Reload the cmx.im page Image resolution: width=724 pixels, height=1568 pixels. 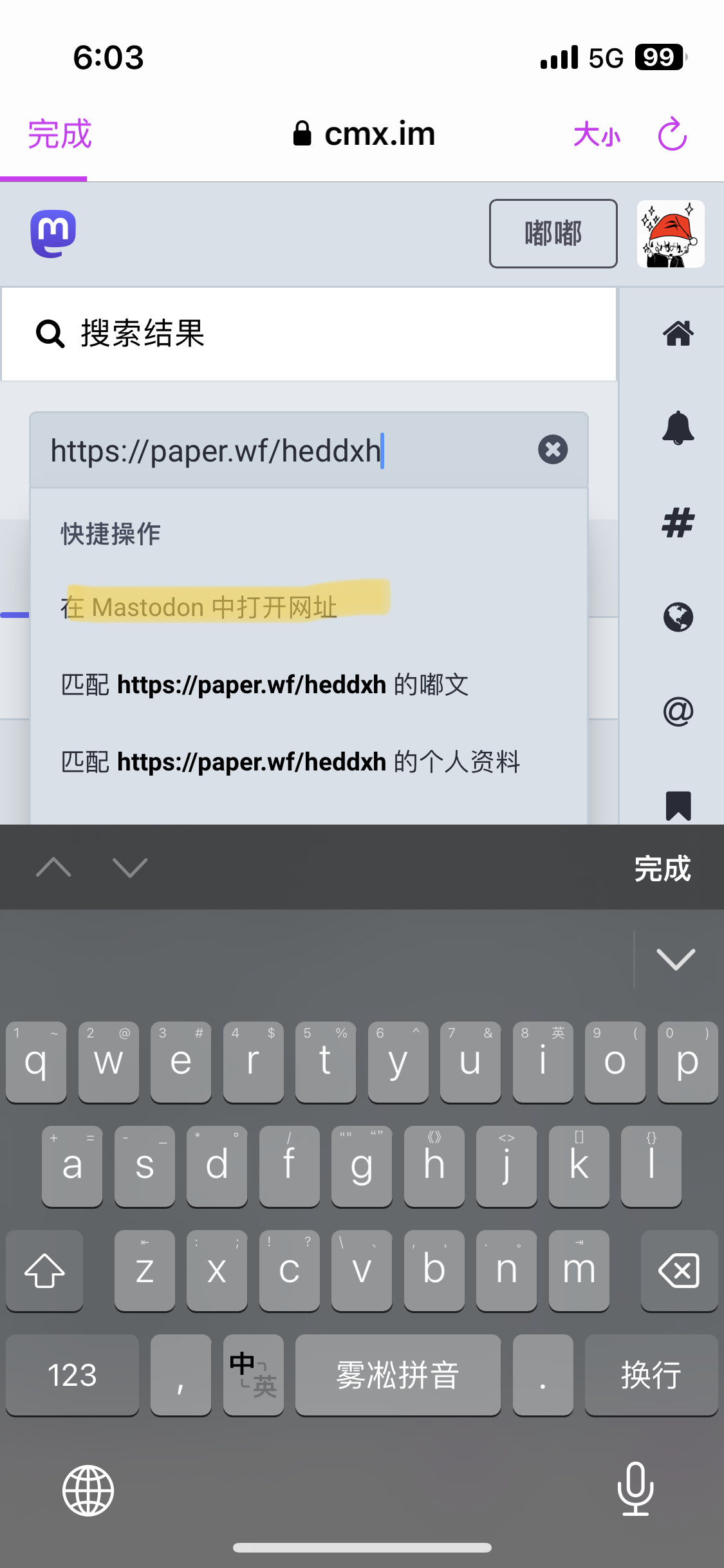point(673,134)
